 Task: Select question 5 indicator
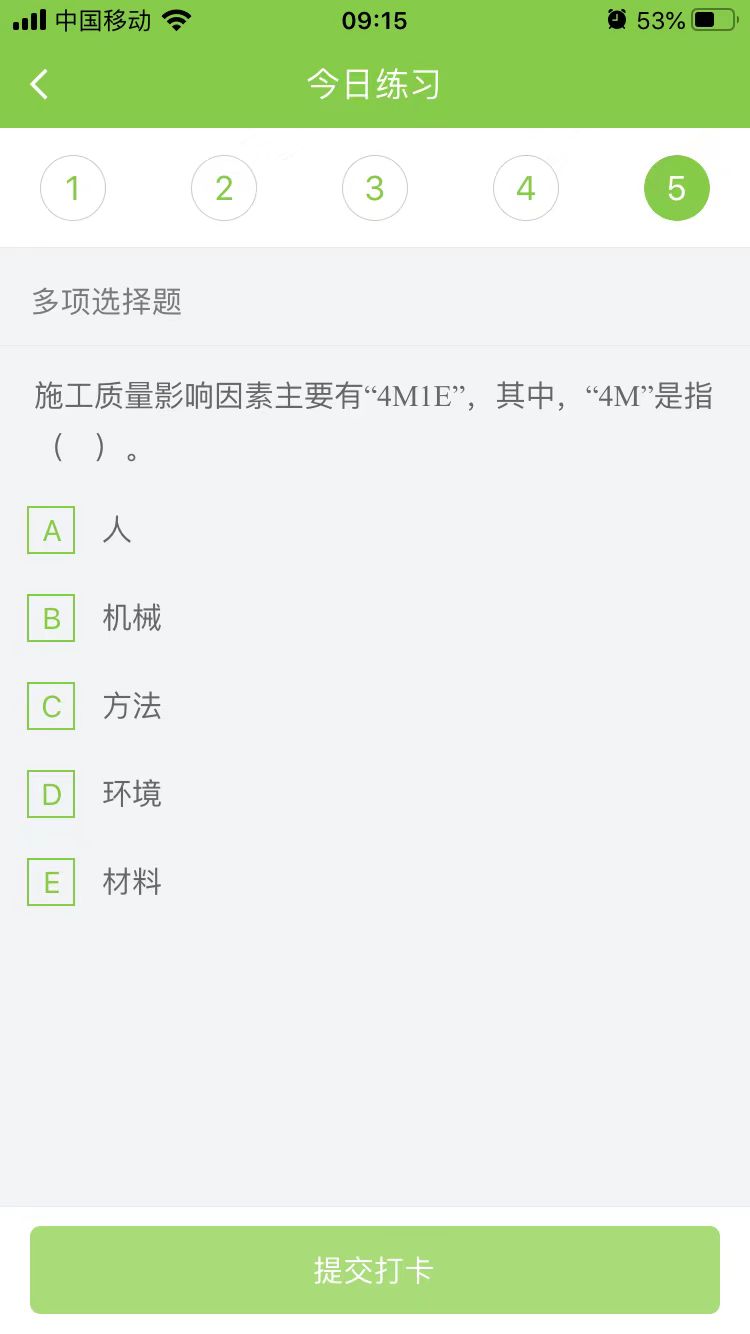[x=677, y=188]
